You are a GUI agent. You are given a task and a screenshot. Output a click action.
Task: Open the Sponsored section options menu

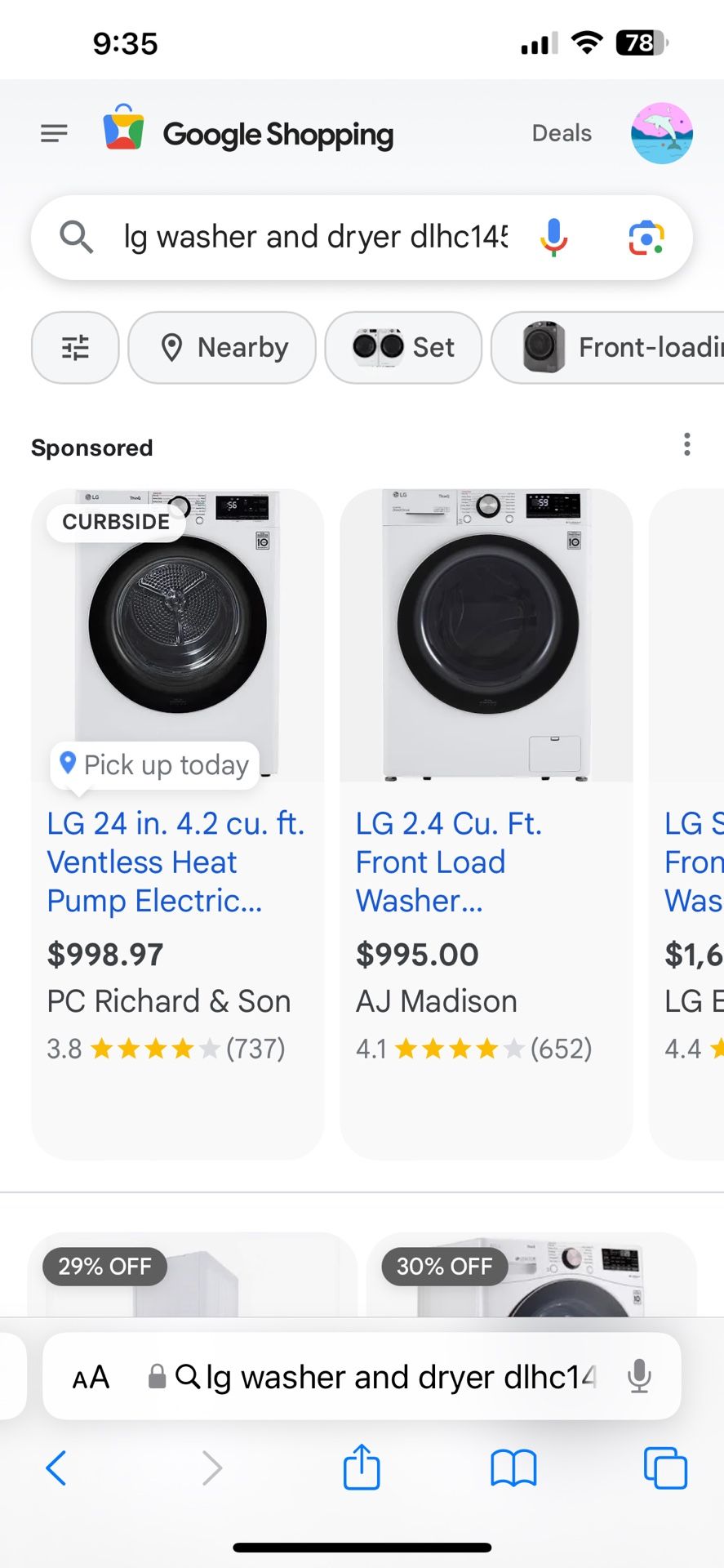coord(686,444)
